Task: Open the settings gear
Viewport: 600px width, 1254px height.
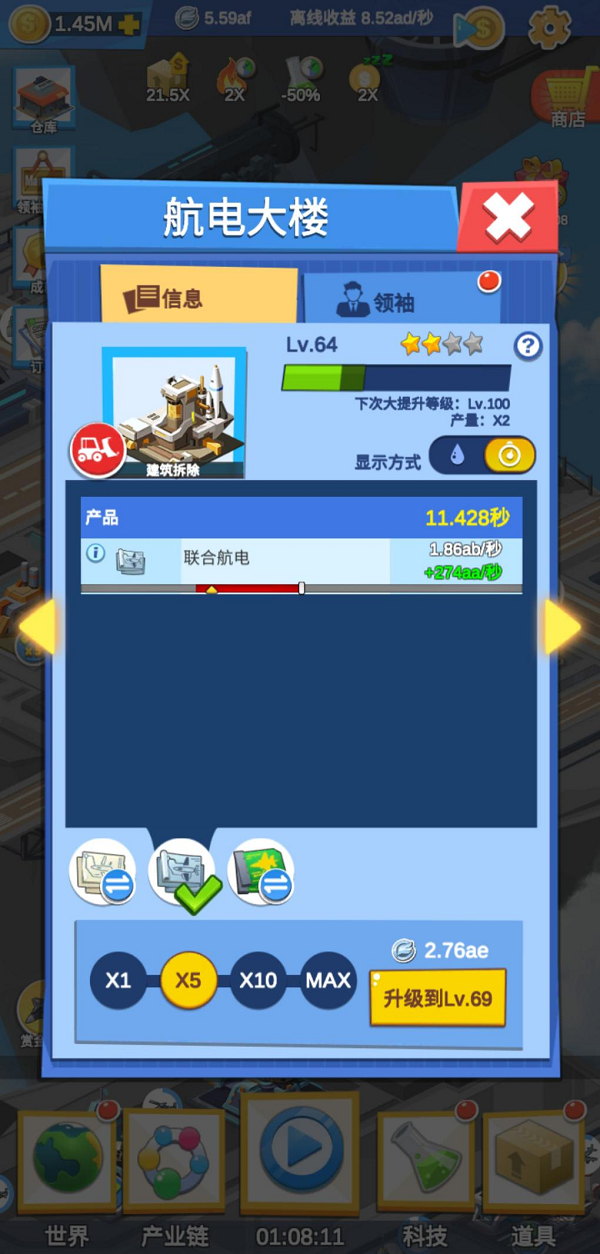Action: 548,27
